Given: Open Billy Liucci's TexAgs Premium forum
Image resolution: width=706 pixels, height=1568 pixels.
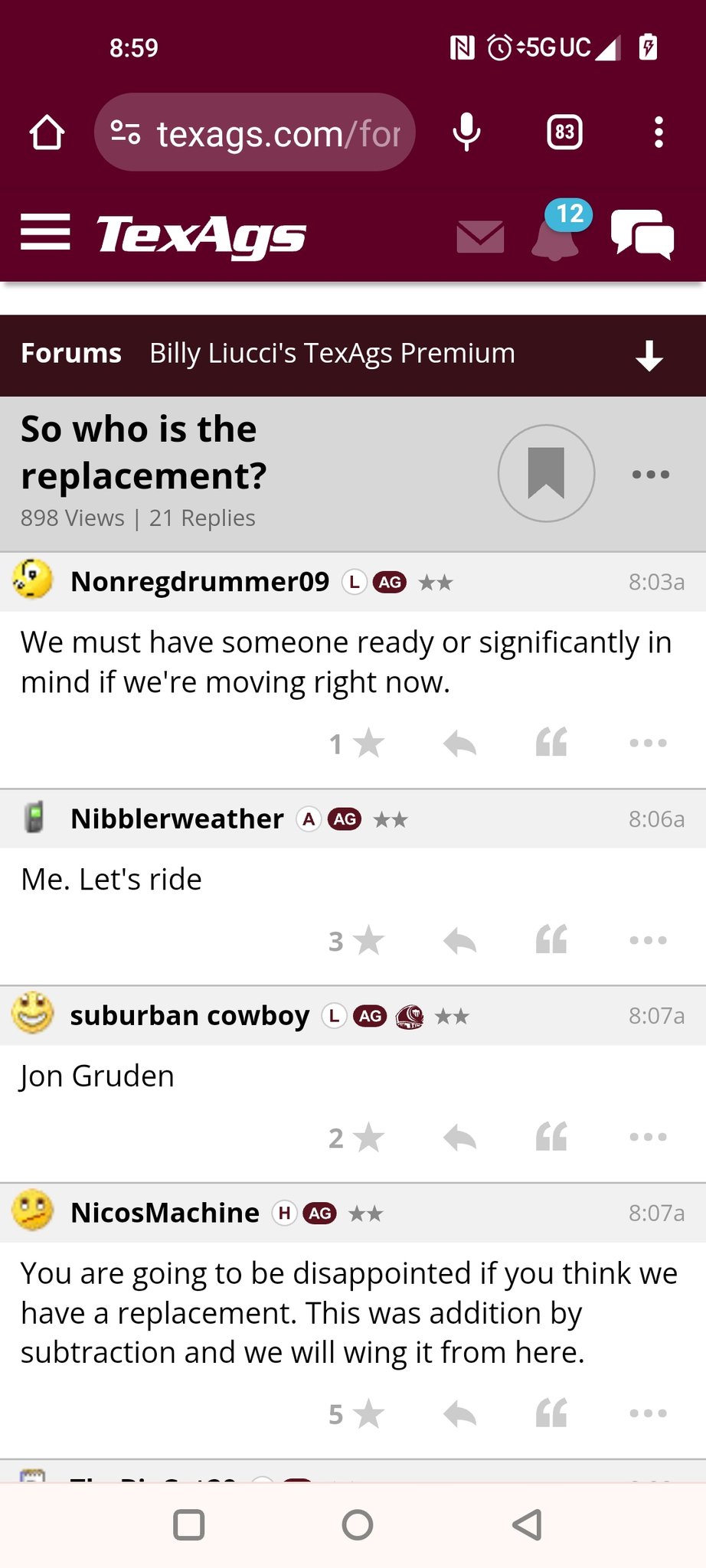Looking at the screenshot, I should [332, 353].
